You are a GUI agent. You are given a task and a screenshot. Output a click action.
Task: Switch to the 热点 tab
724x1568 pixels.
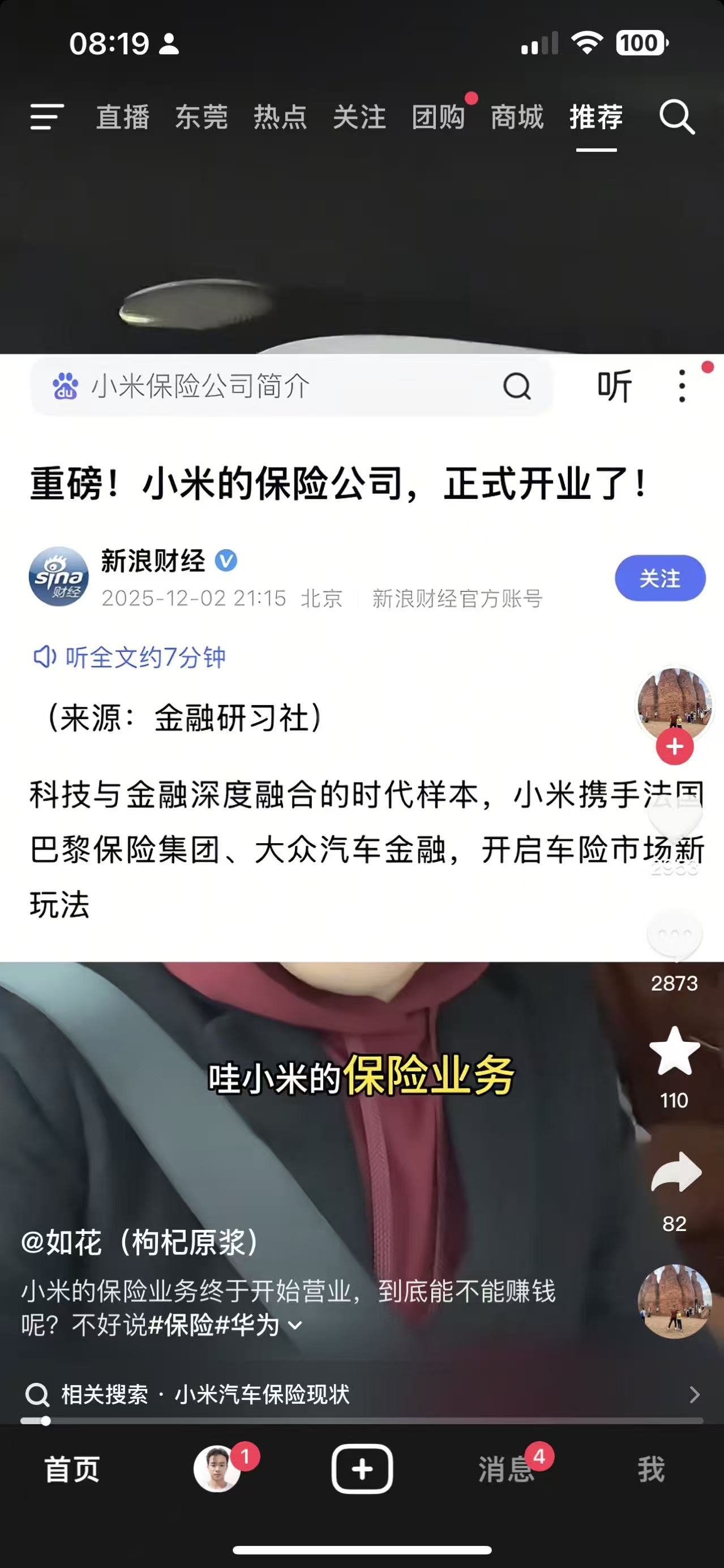pos(280,117)
